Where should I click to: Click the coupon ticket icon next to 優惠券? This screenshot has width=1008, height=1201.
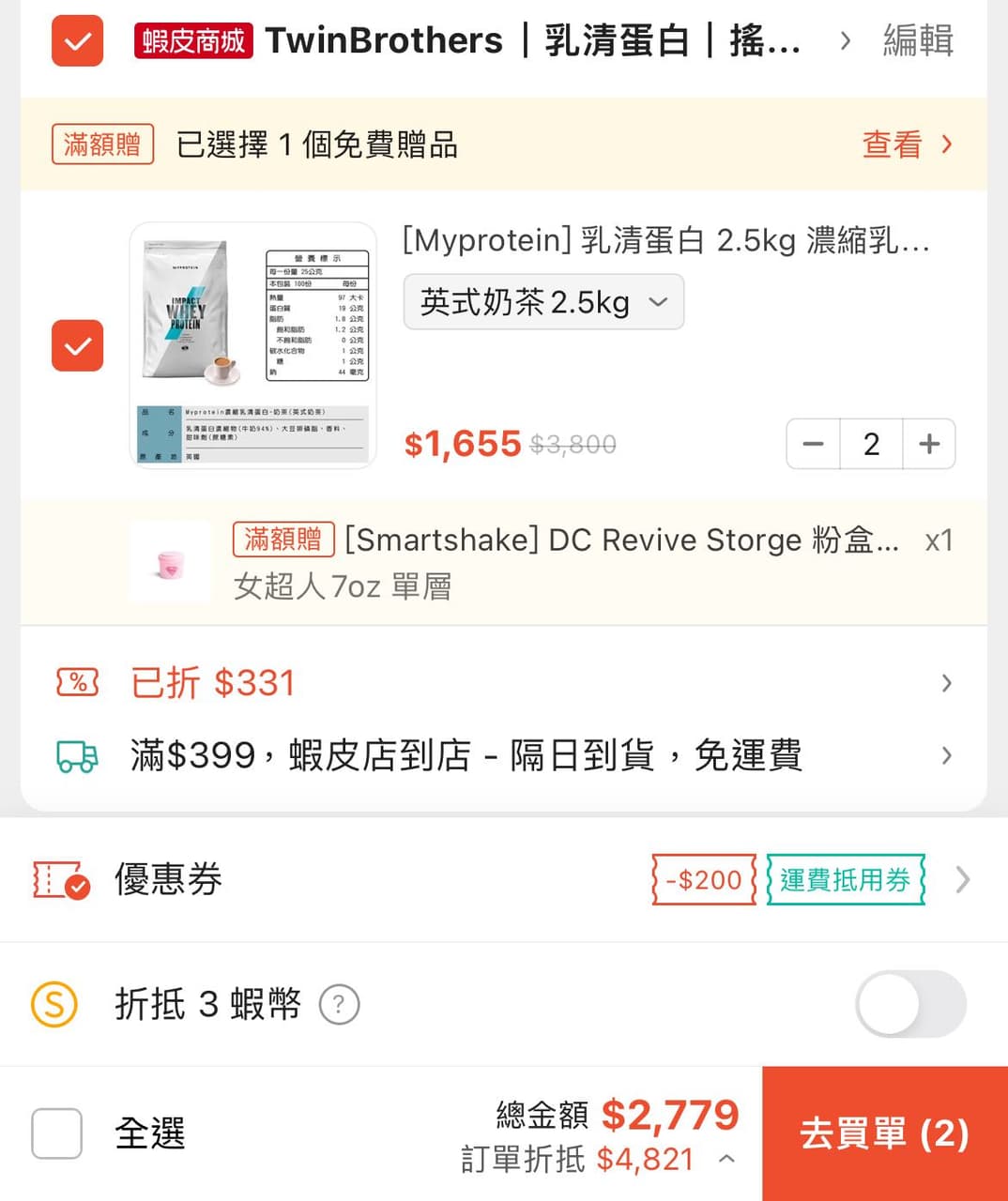[59, 880]
